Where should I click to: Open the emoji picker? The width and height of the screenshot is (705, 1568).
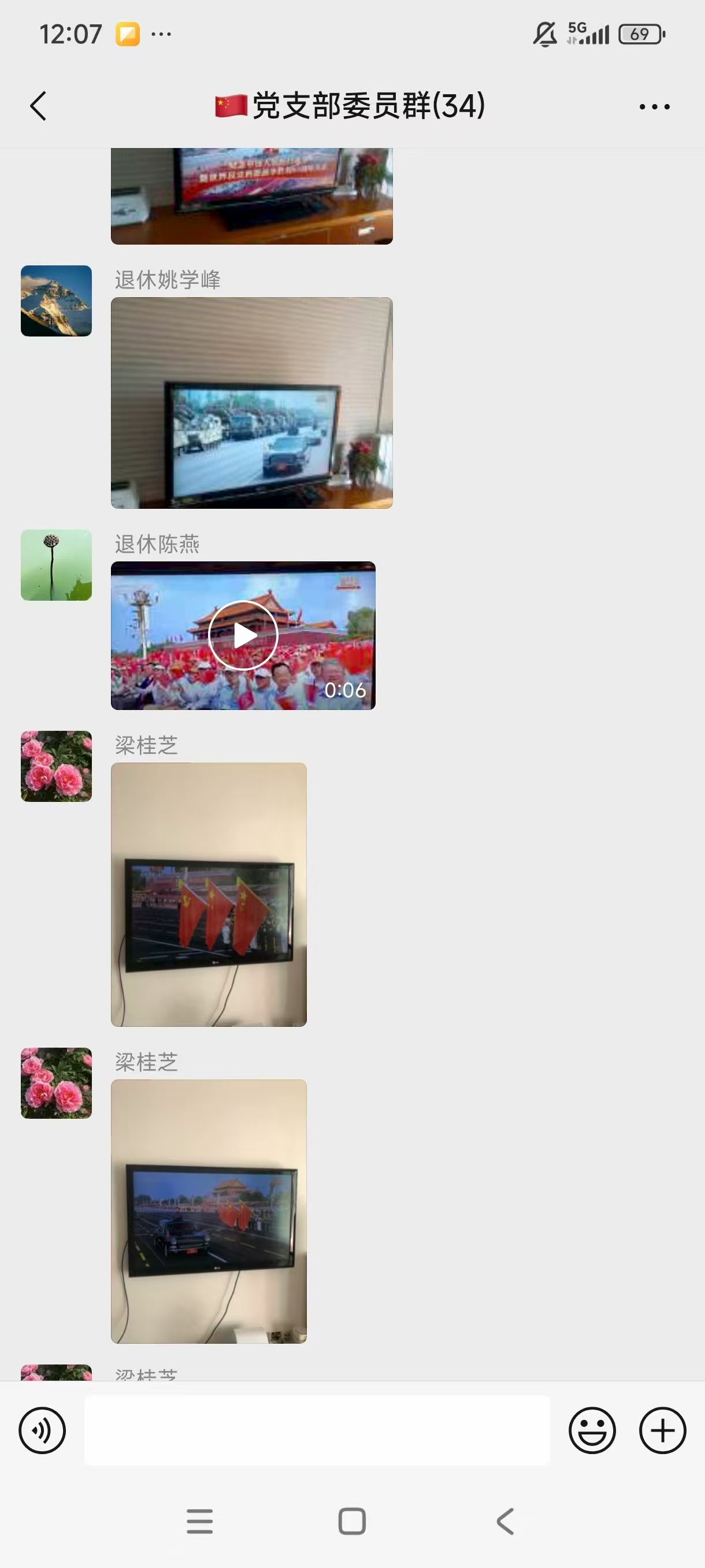click(x=592, y=1430)
